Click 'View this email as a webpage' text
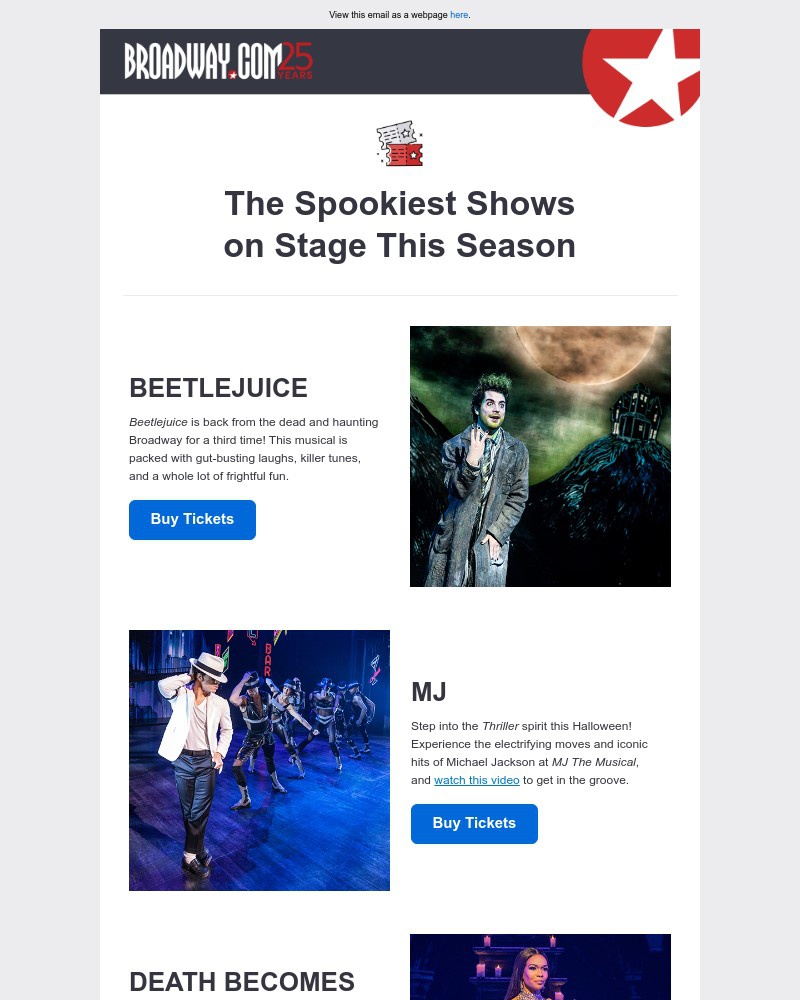Viewport: 800px width, 1000px height. (389, 14)
